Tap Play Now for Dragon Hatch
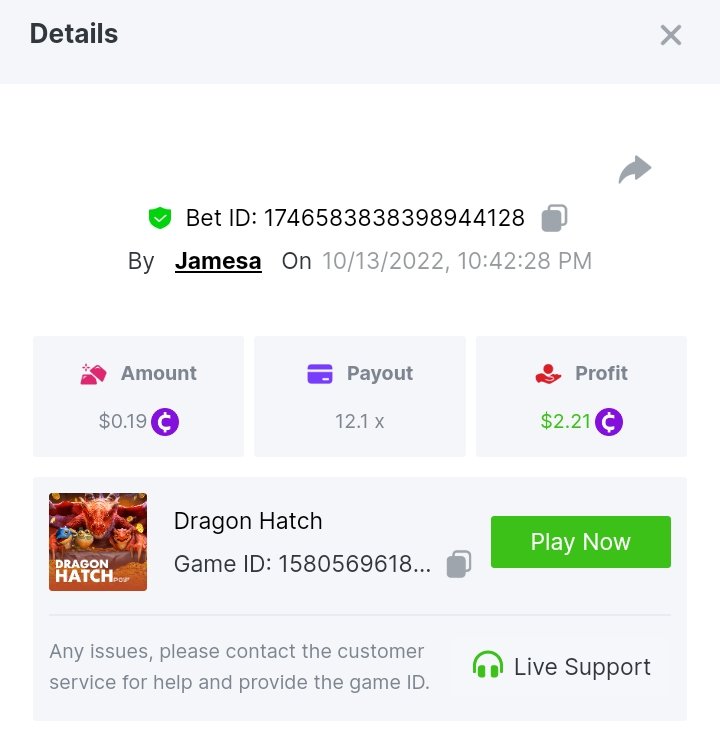720x734 pixels. pos(580,542)
